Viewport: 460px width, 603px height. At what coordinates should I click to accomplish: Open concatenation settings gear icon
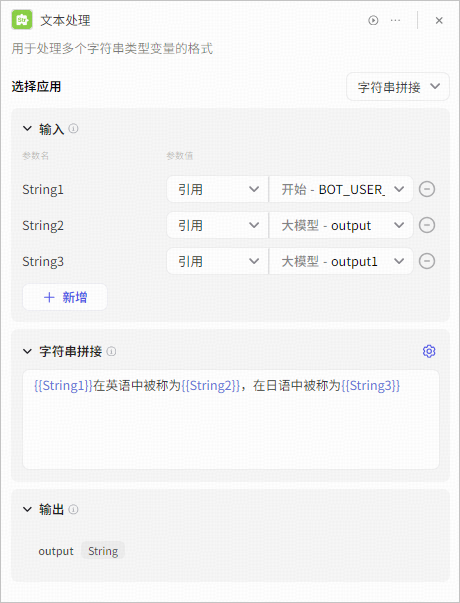click(x=429, y=351)
